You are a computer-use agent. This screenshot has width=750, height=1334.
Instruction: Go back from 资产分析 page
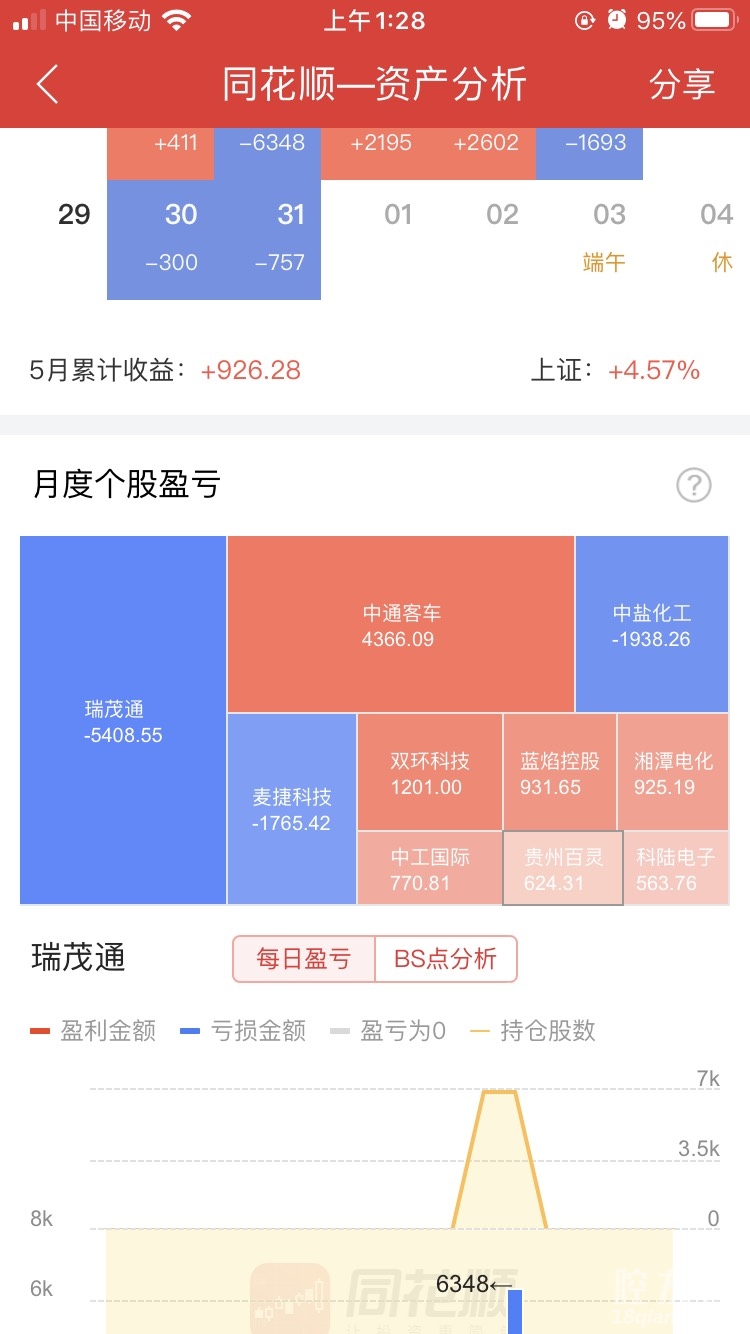pos(47,85)
